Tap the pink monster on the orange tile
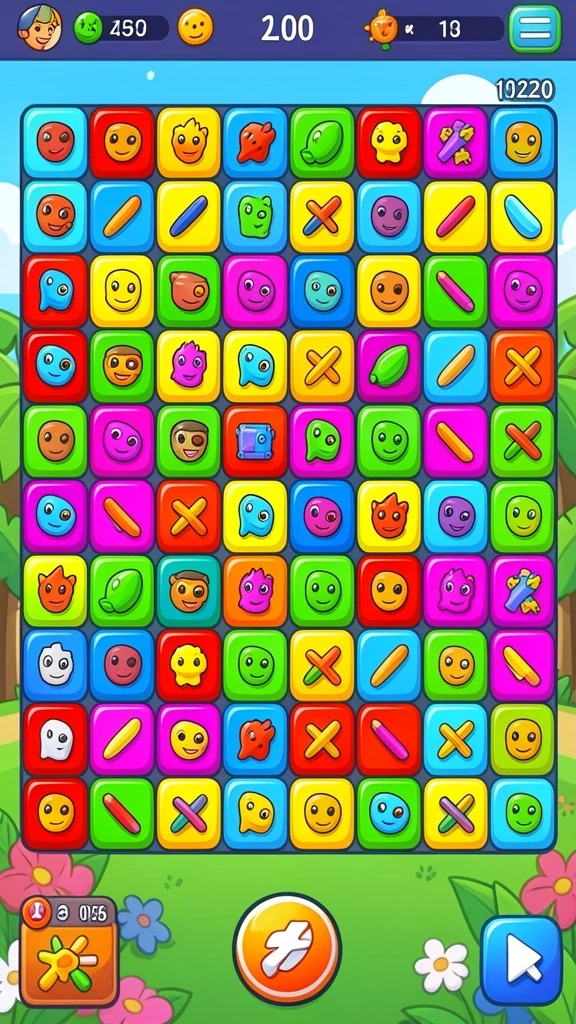The width and height of the screenshot is (576, 1024). point(255,590)
